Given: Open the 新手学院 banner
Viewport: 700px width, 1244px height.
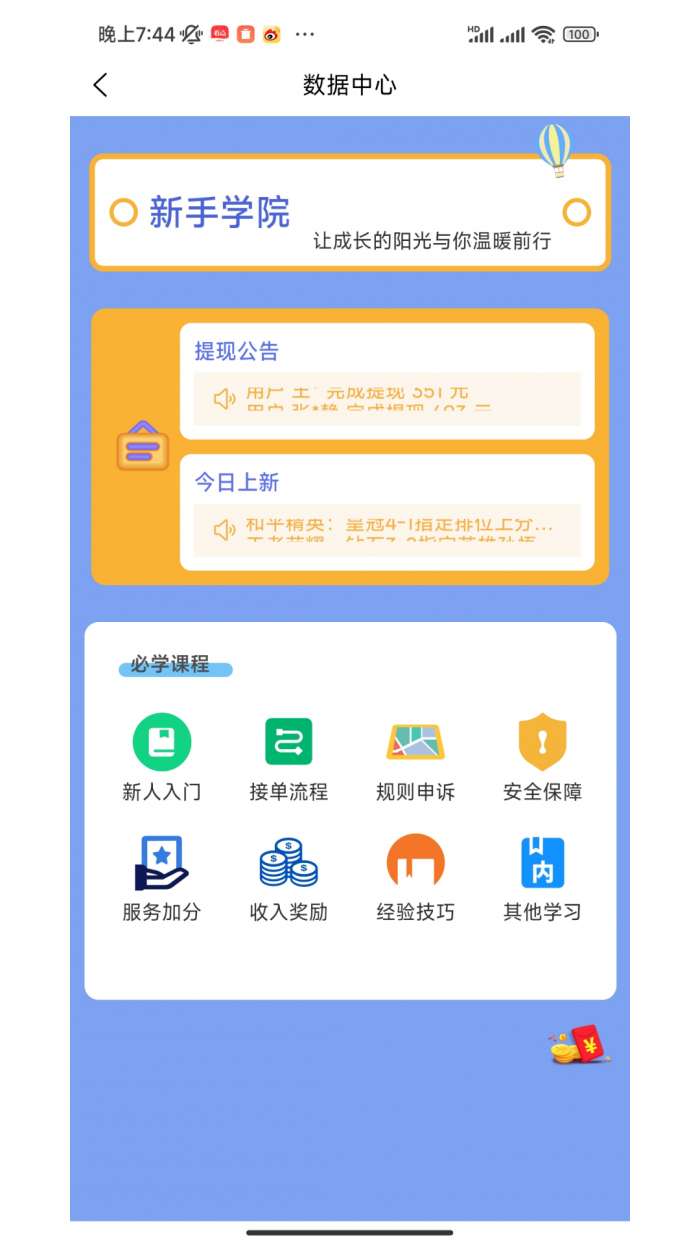Looking at the screenshot, I should (x=349, y=213).
